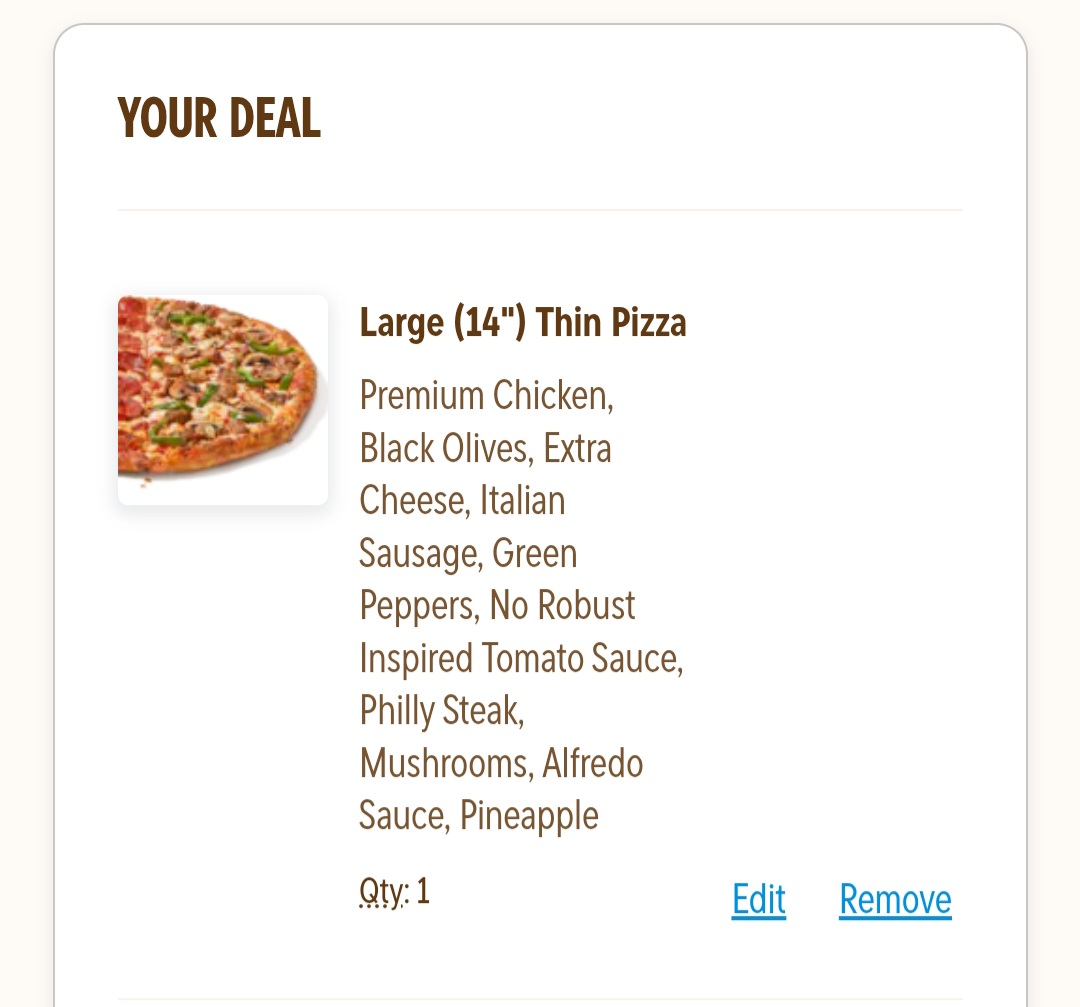1080x1007 pixels.
Task: Edit the Large Thin Pizza order
Action: (758, 899)
